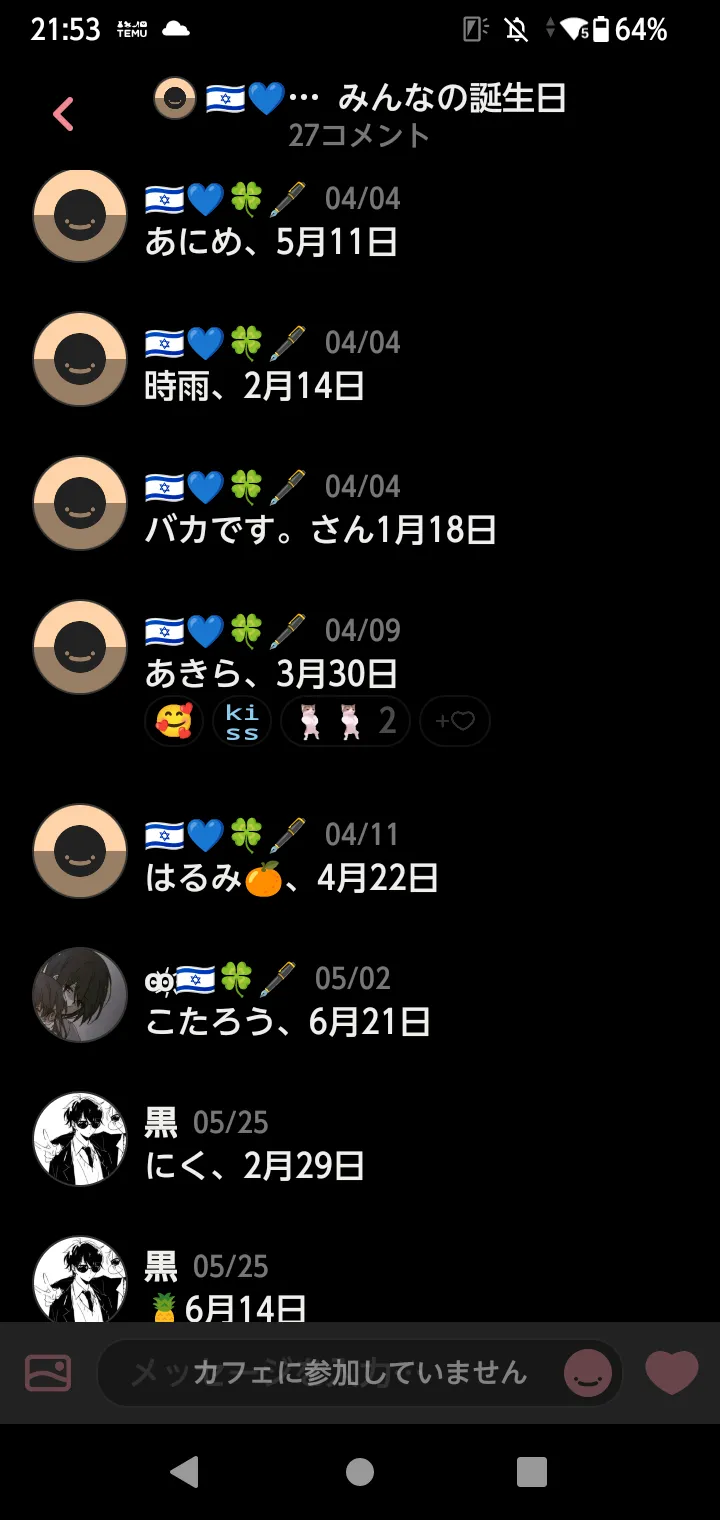This screenshot has width=720, height=1520.
Task: Open profile picture beside こたろう、6月21日 comment
Action: click(x=80, y=995)
